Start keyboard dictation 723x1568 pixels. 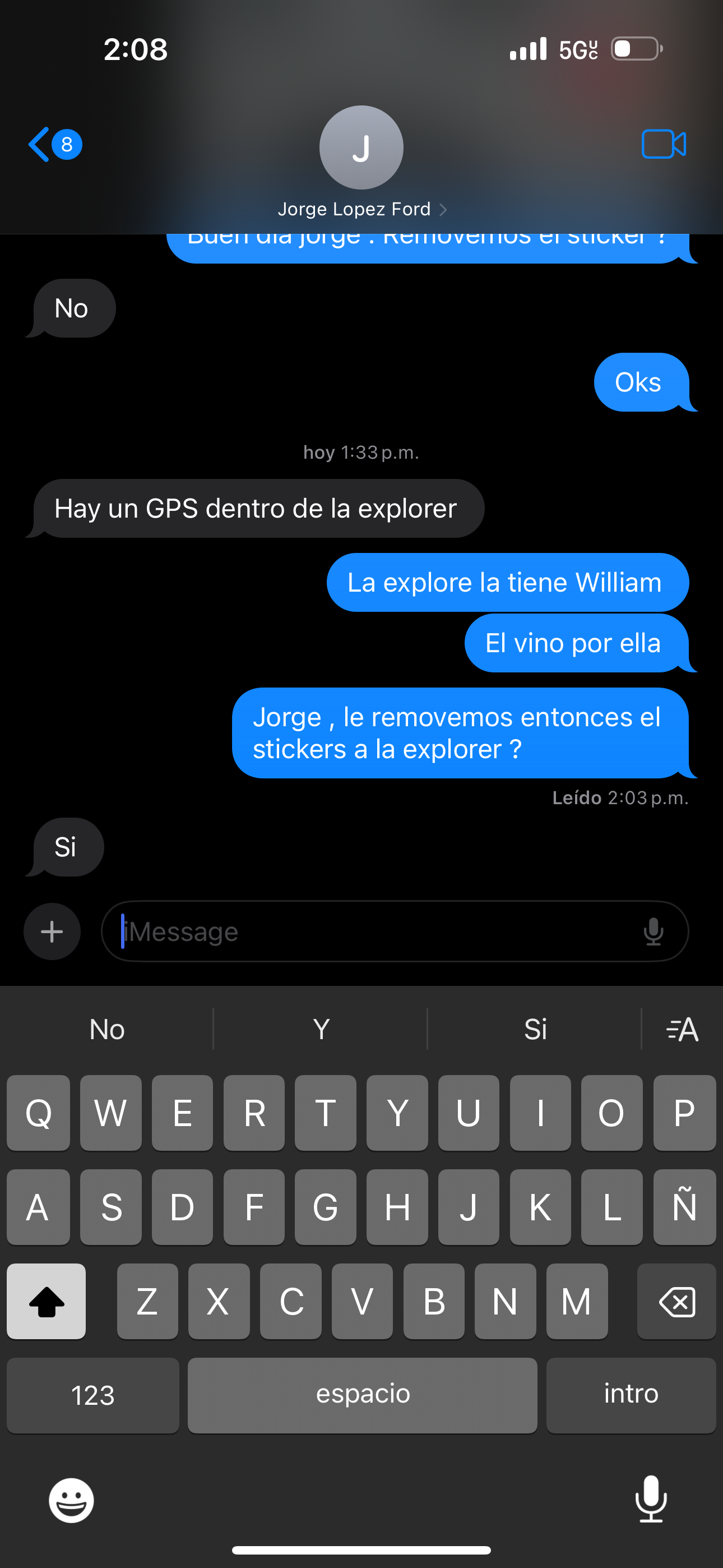click(x=651, y=1500)
